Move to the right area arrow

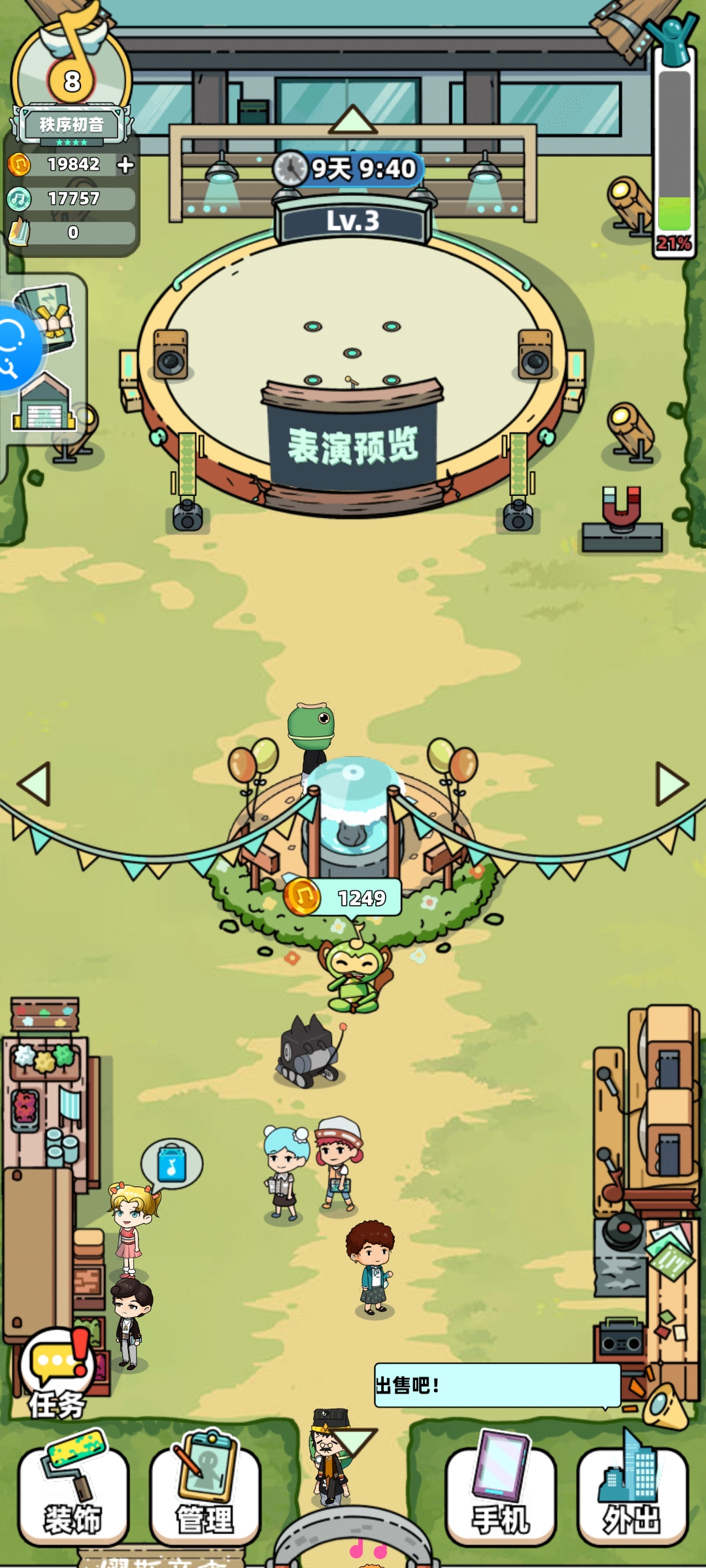click(x=671, y=783)
